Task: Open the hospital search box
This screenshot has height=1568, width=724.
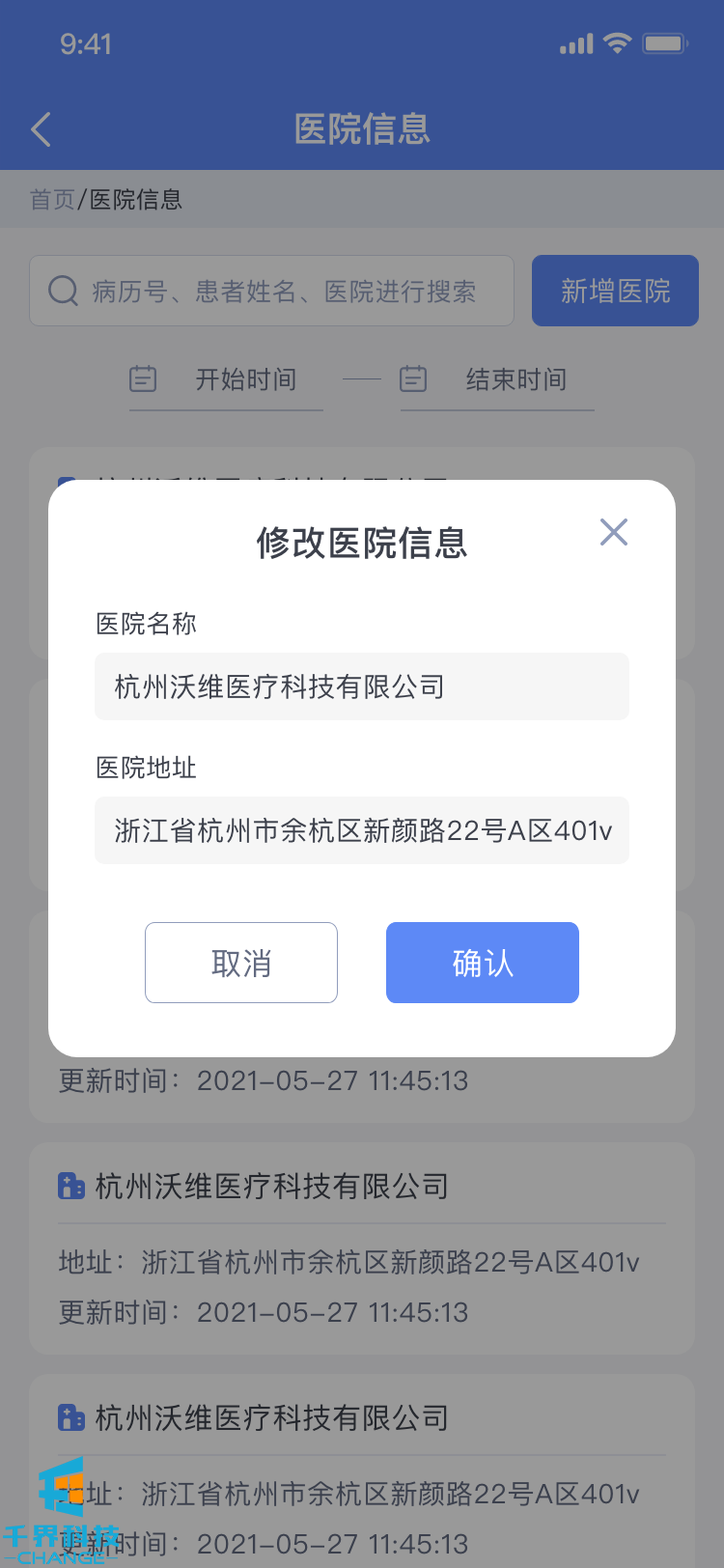Action: point(271,291)
